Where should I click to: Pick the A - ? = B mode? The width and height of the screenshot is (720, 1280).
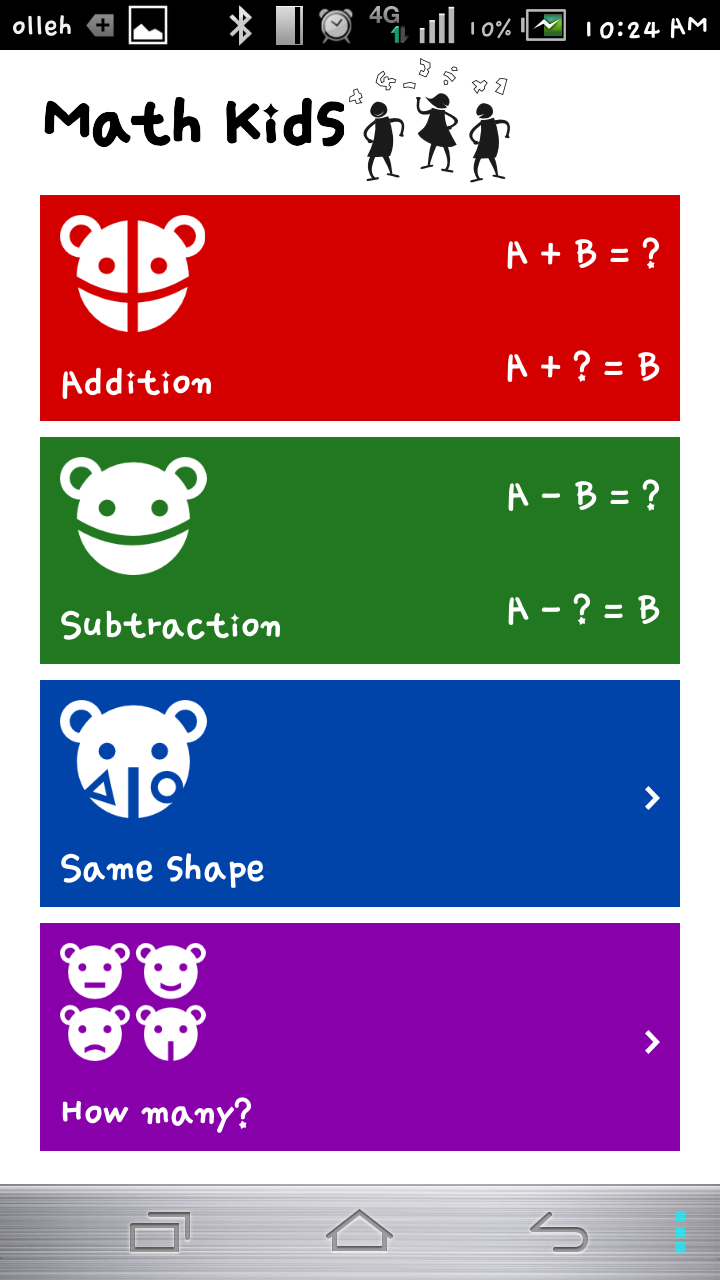(581, 610)
